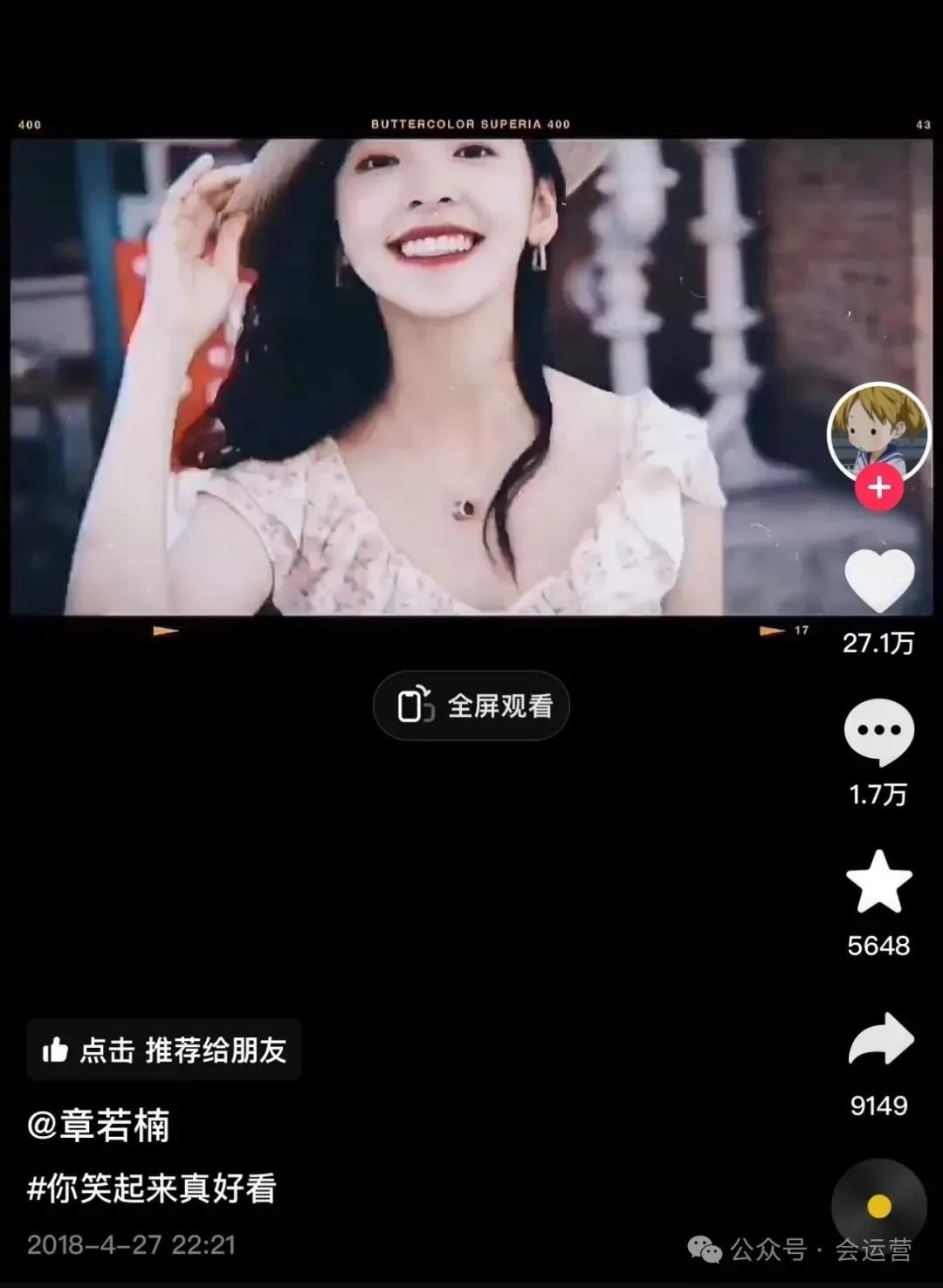The width and height of the screenshot is (943, 1288).
Task: Share the video using arrow icon
Action: pos(880,1040)
